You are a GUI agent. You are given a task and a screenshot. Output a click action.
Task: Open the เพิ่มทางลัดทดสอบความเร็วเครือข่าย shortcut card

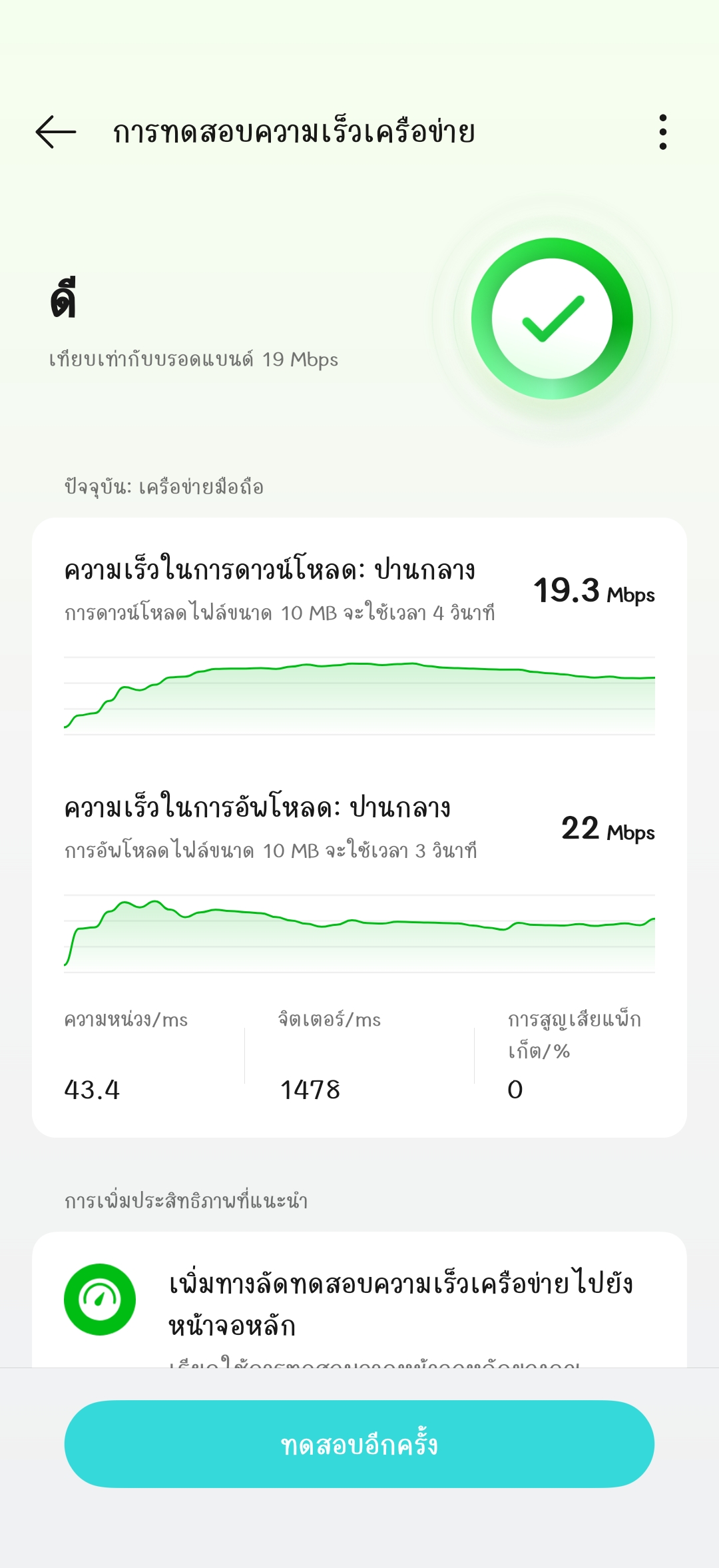(x=359, y=1302)
